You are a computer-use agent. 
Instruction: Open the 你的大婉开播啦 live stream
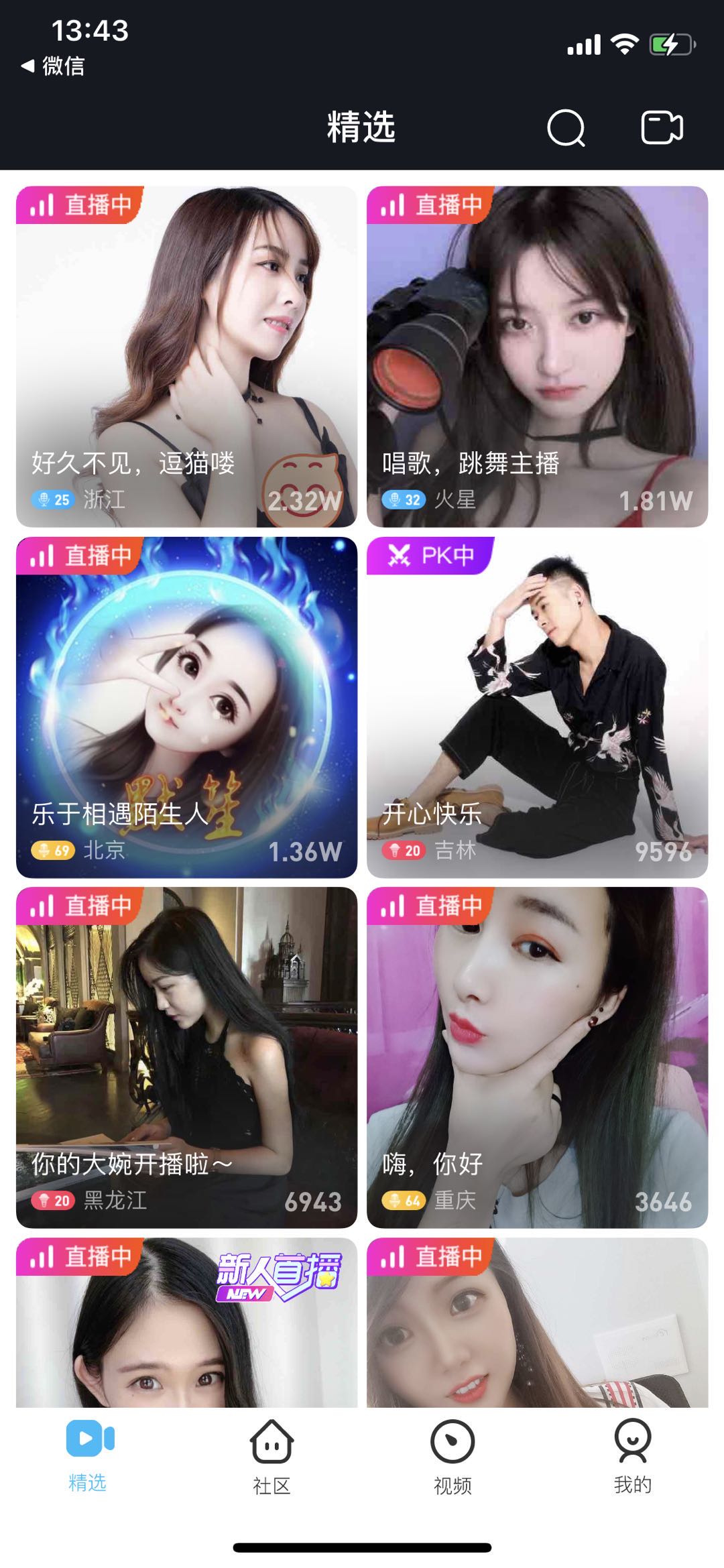pos(186,1057)
